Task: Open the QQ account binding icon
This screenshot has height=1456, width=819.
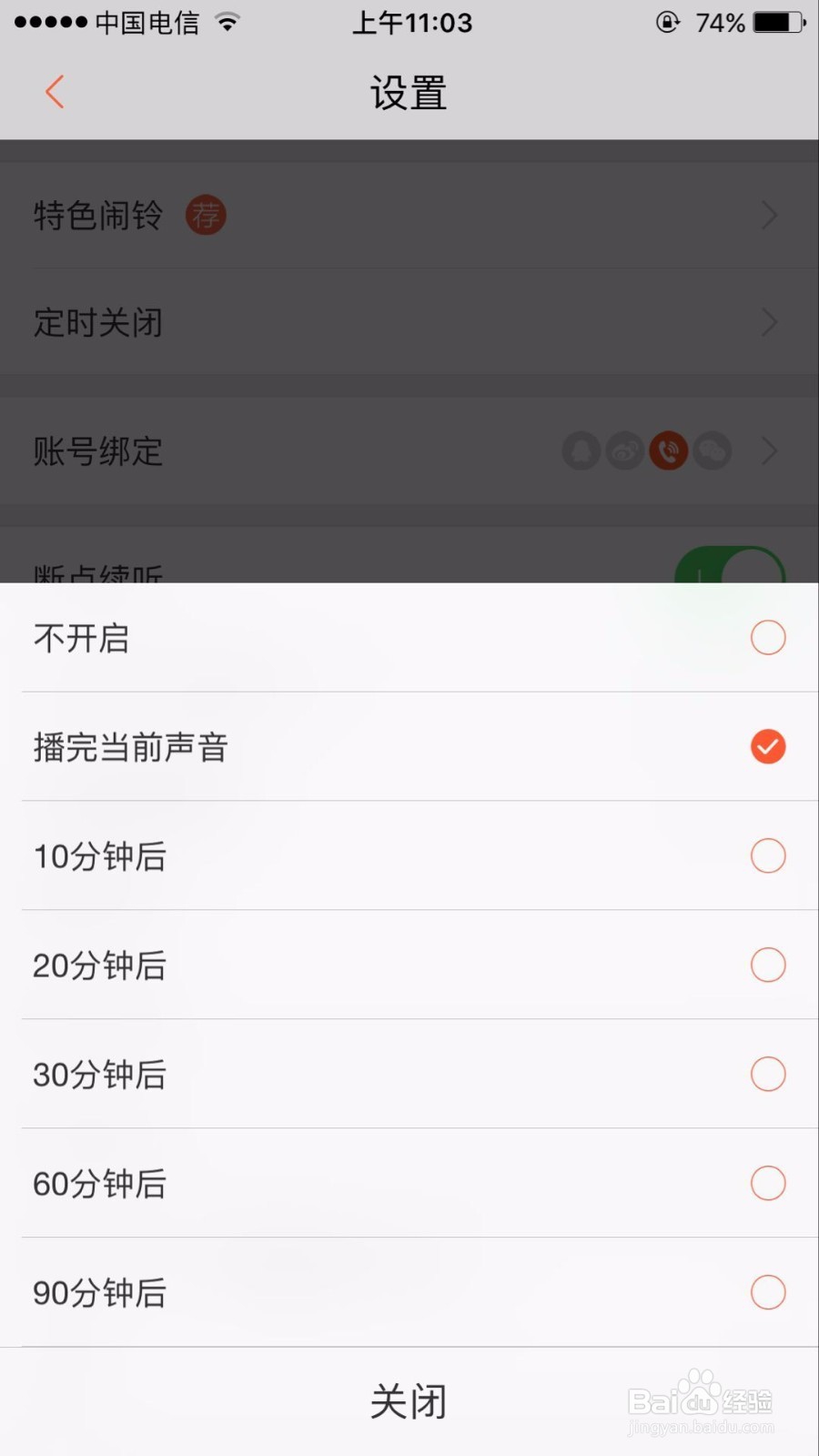Action: [x=581, y=451]
